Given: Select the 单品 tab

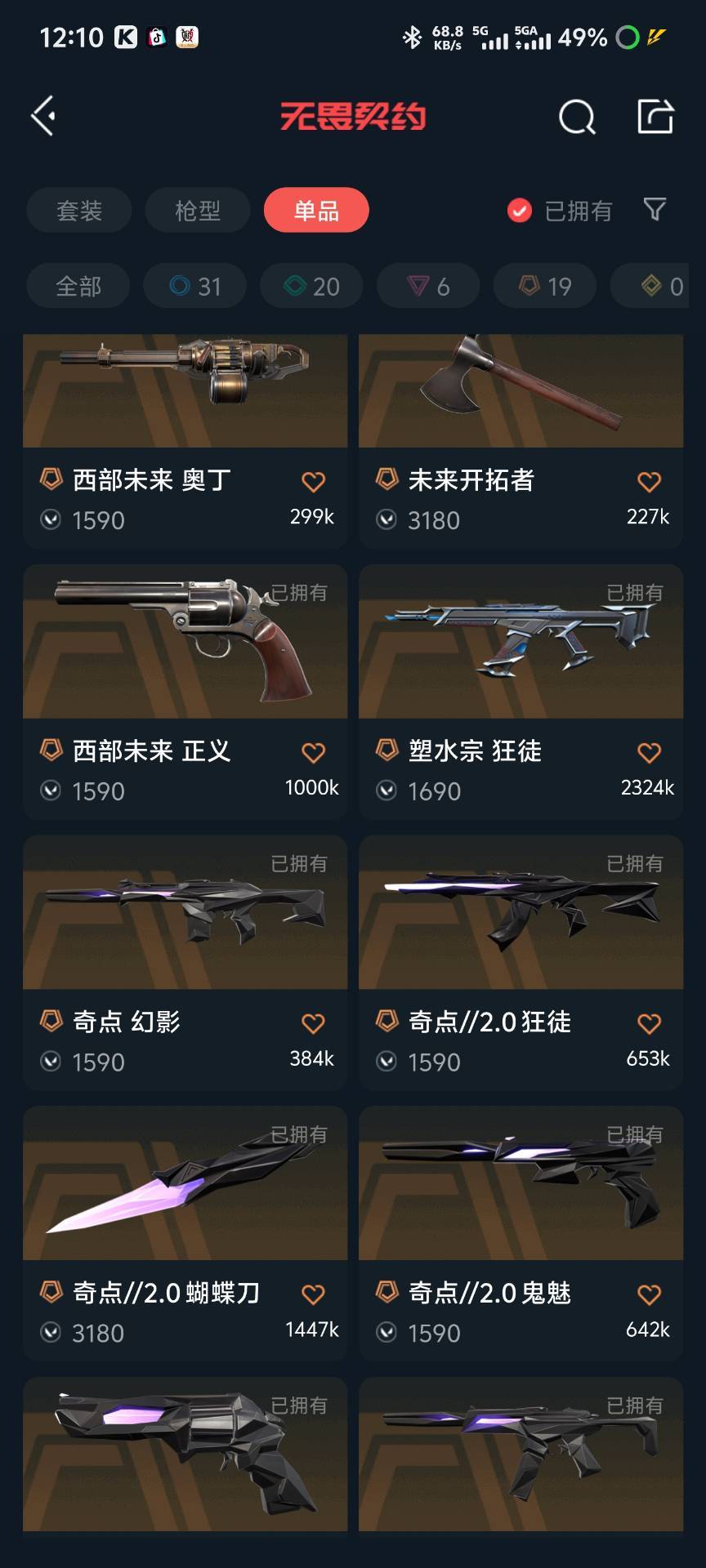Looking at the screenshot, I should 316,211.
